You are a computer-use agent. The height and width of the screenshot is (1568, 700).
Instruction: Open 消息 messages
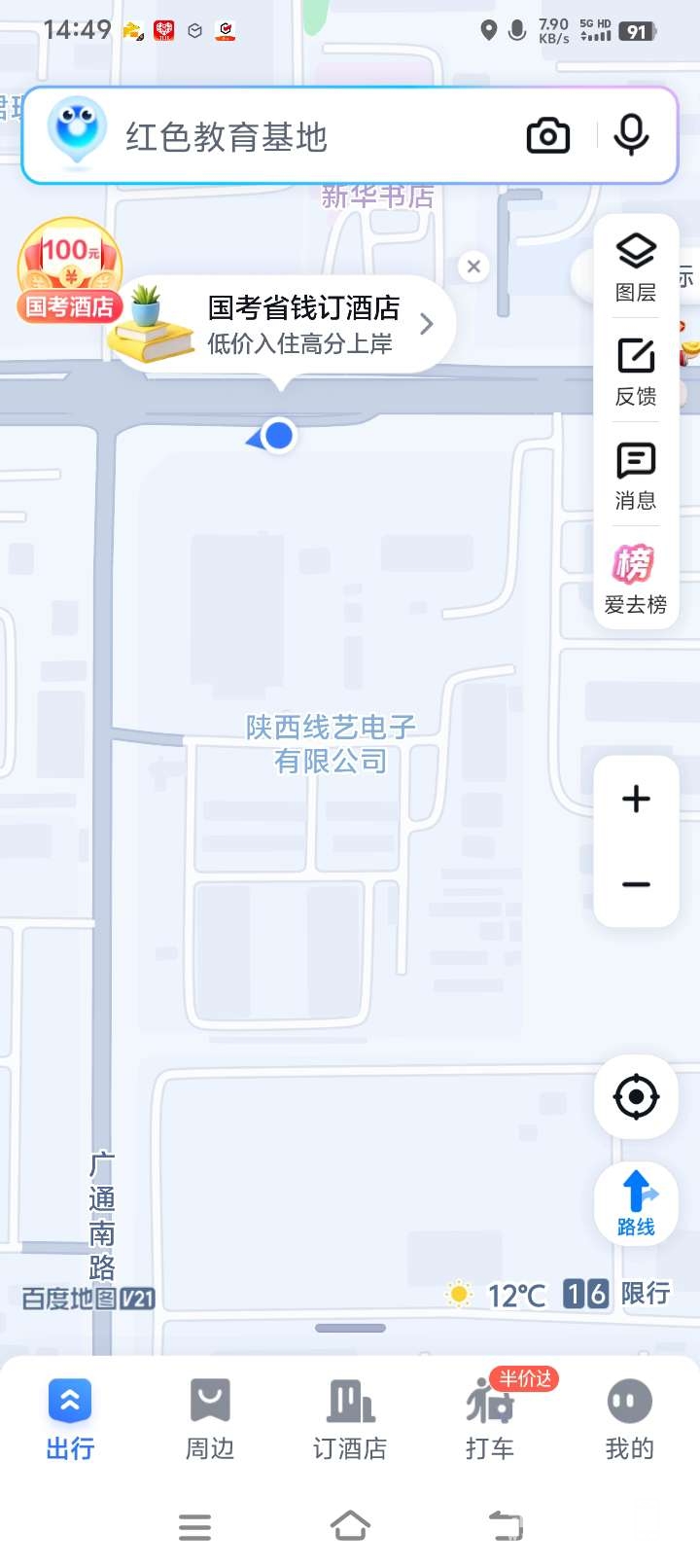636,476
